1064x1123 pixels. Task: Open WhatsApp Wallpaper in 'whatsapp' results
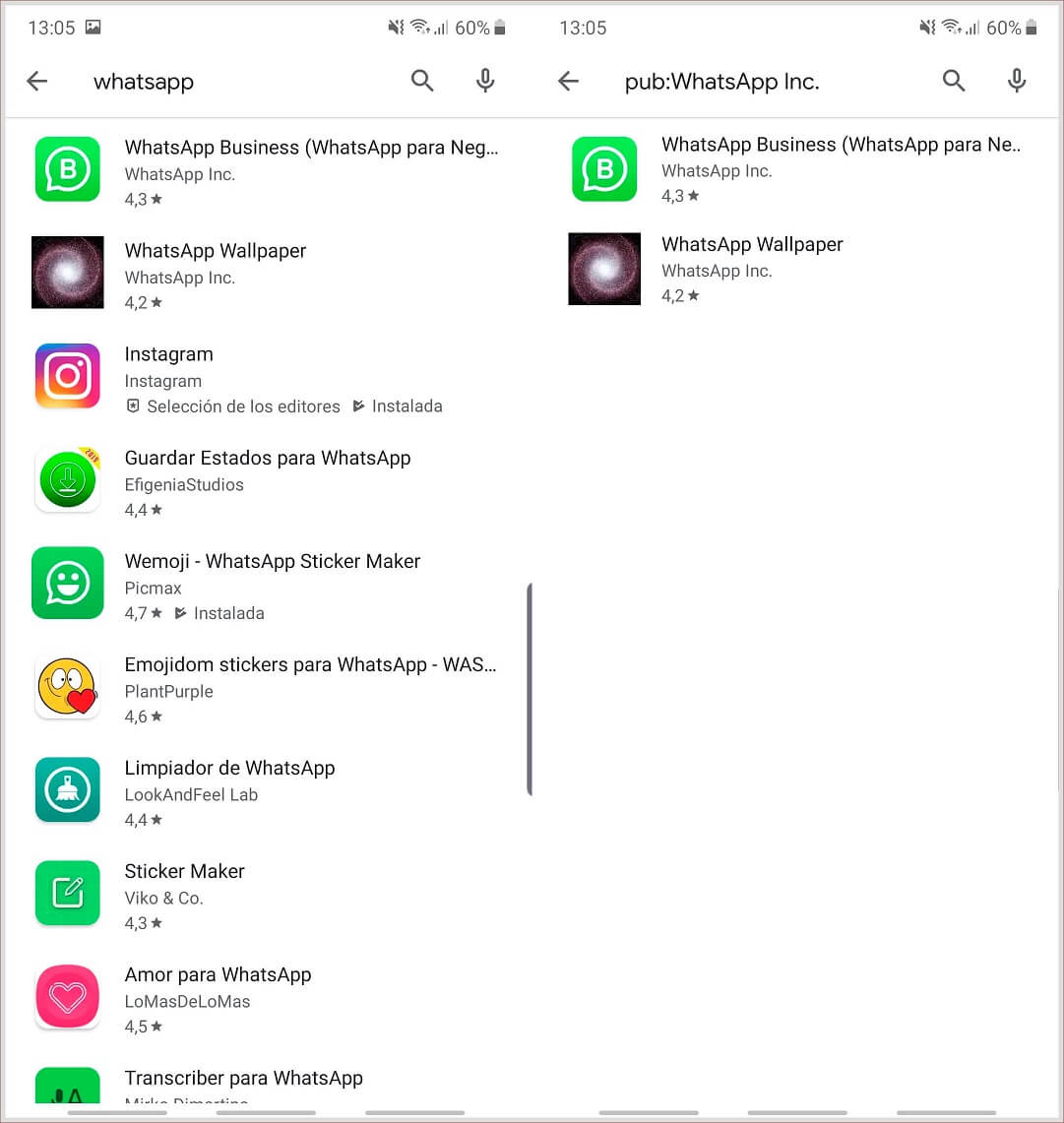click(266, 274)
